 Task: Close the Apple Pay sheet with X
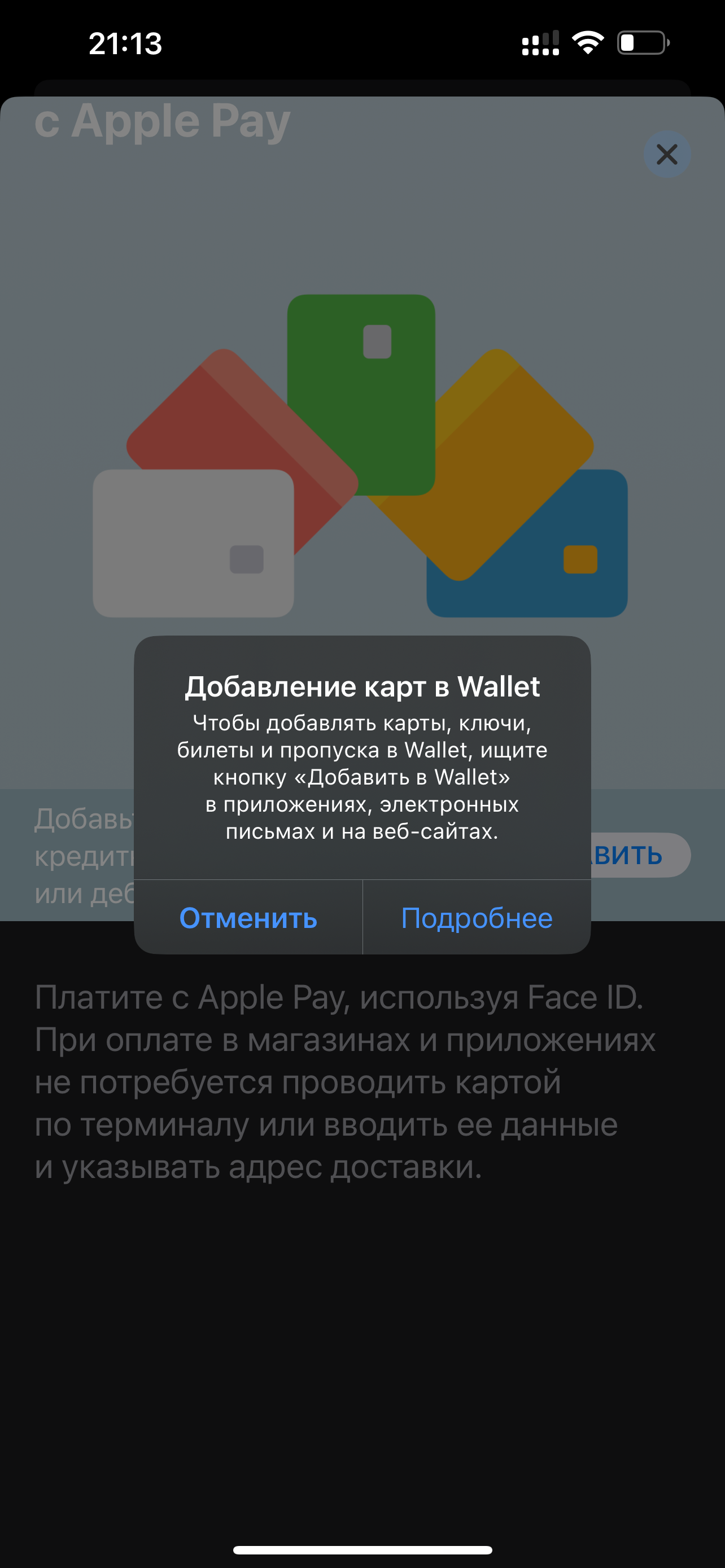(667, 155)
